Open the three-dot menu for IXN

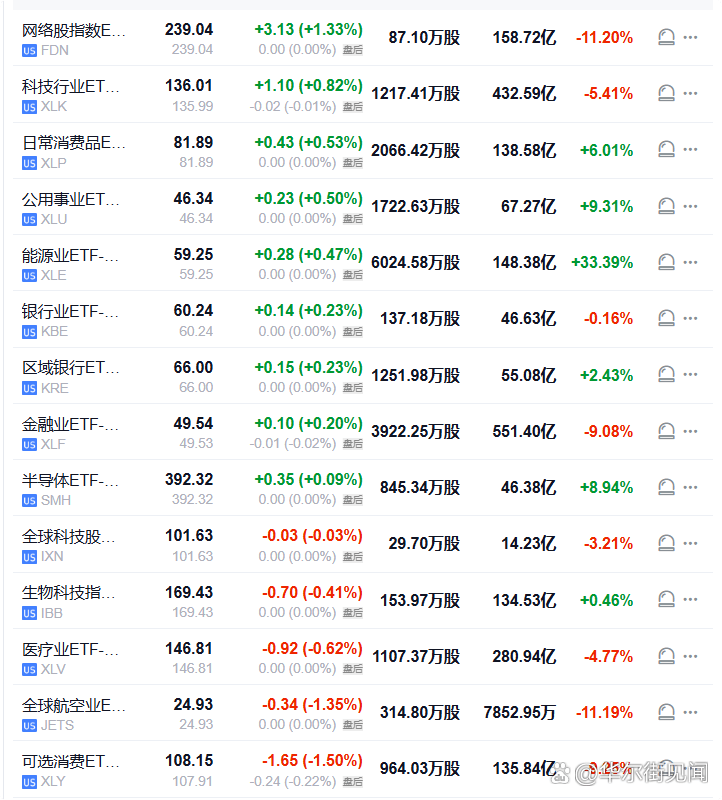coord(691,543)
